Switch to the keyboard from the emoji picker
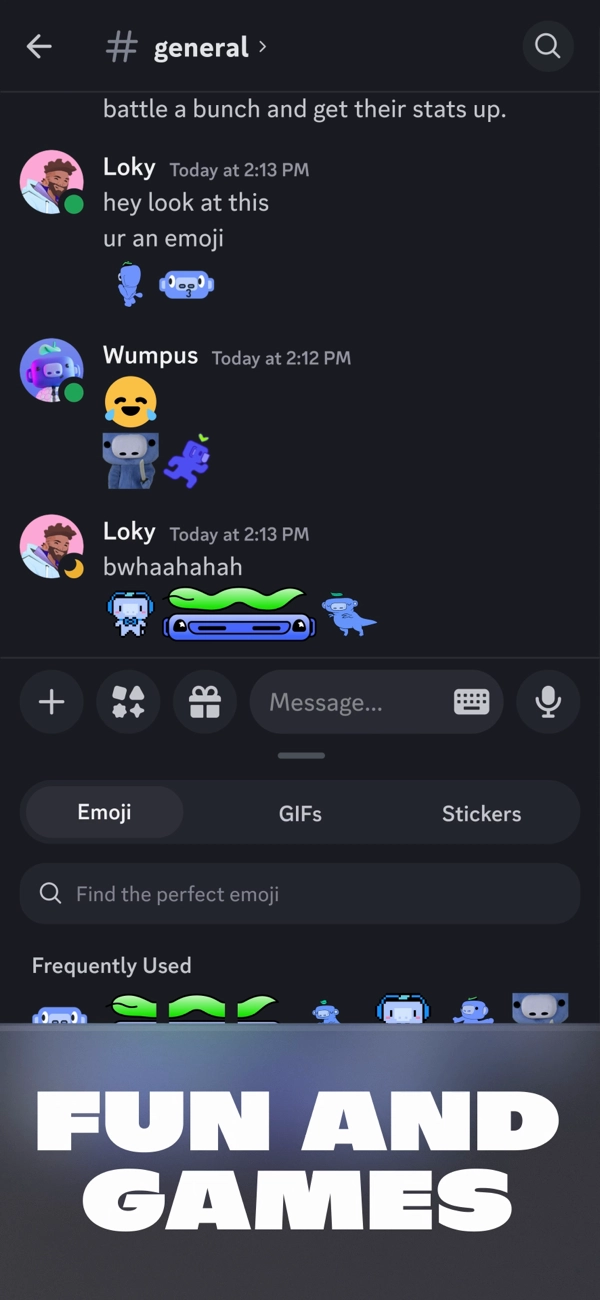 click(471, 702)
